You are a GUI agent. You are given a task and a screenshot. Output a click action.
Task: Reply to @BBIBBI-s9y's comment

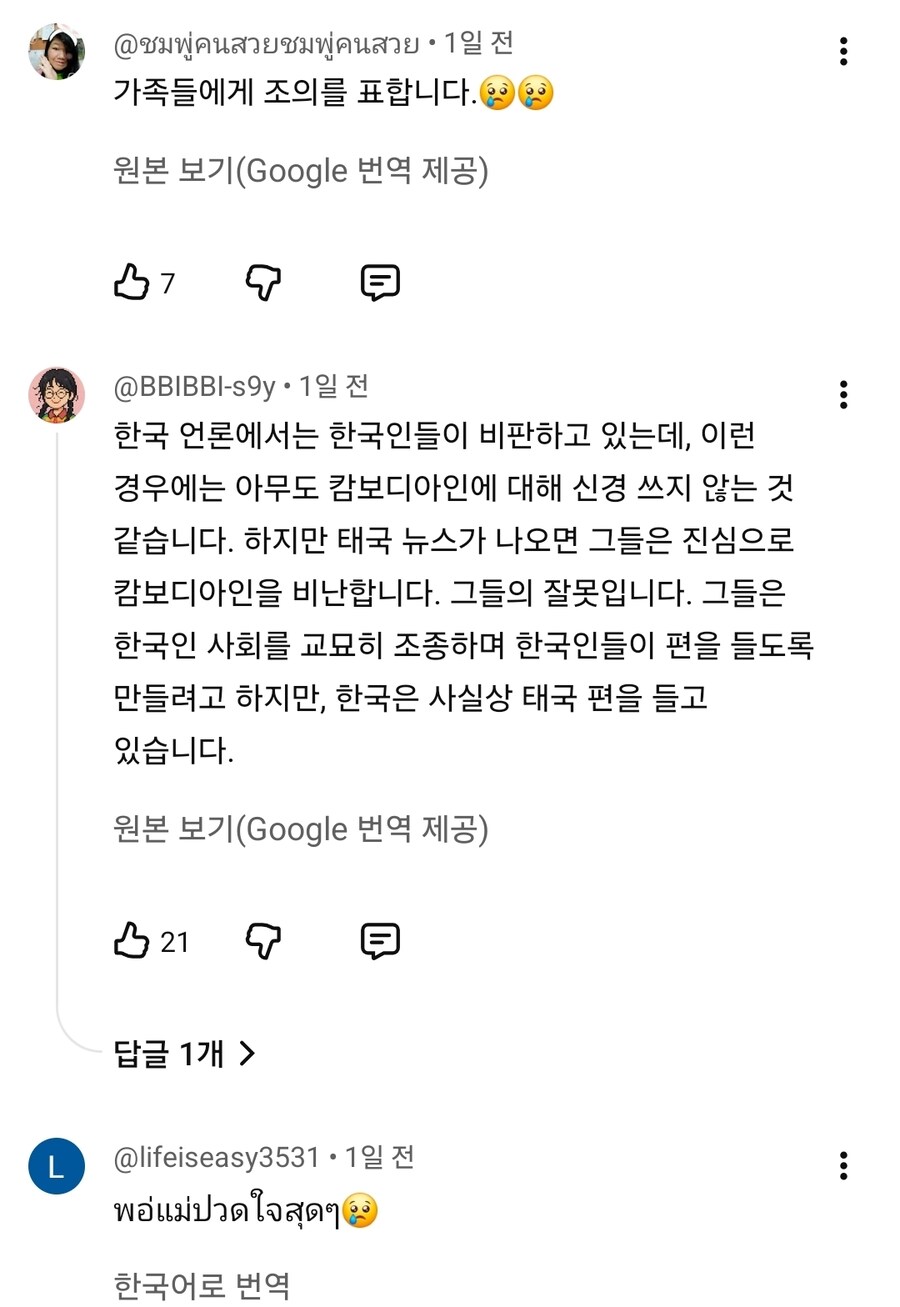tap(380, 941)
